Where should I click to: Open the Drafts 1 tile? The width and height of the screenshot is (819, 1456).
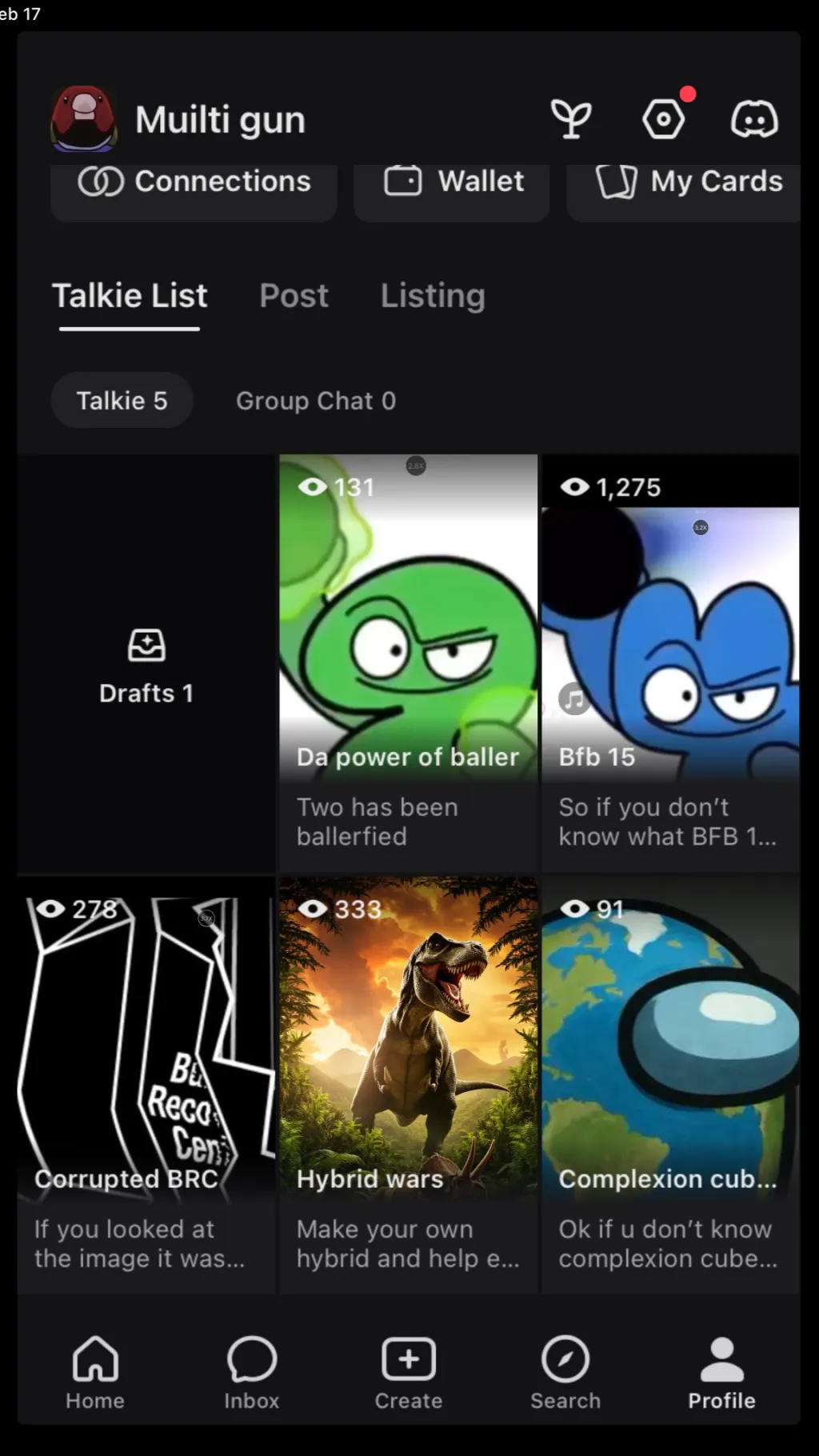coord(146,664)
